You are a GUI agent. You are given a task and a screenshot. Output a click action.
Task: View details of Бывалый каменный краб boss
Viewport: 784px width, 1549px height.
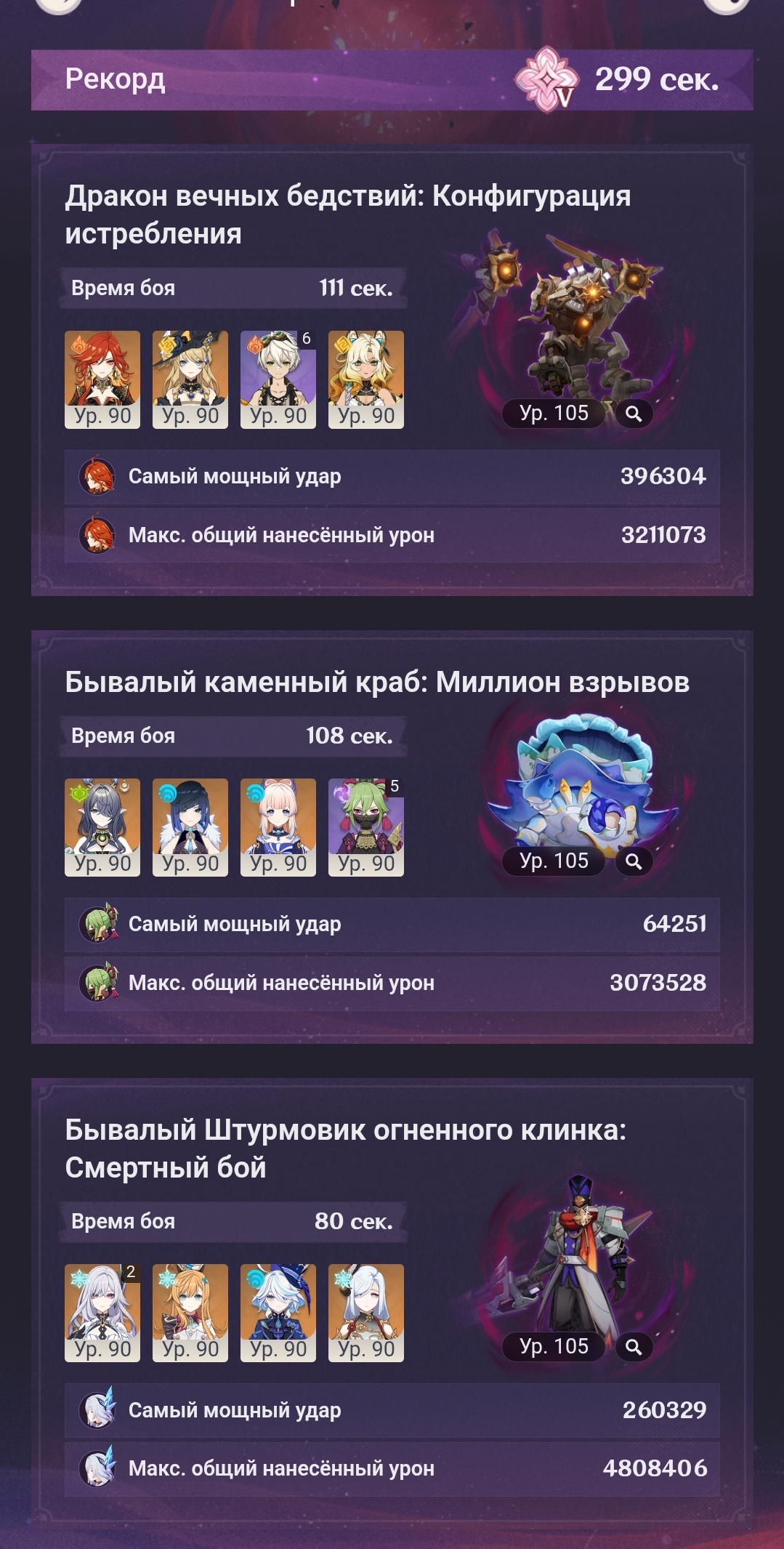pyautogui.click(x=634, y=861)
